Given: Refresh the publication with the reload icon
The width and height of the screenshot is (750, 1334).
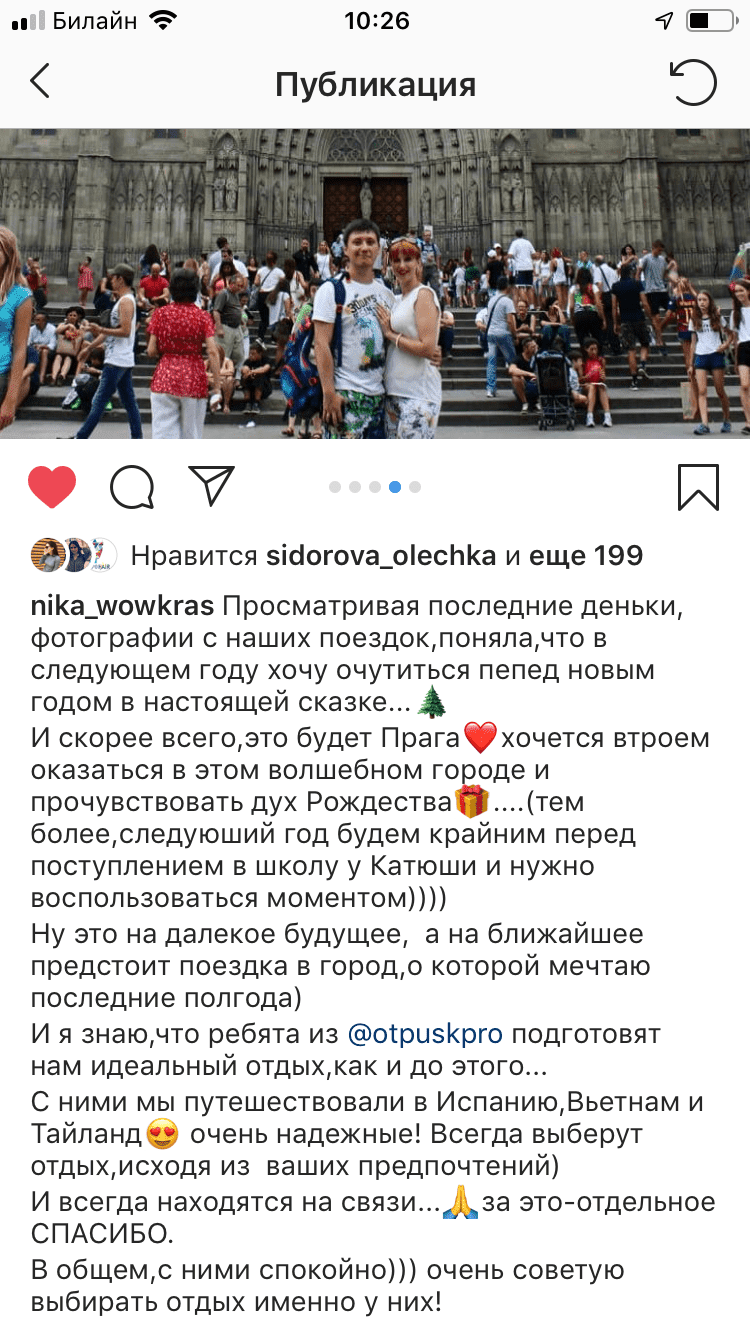Looking at the screenshot, I should (694, 83).
